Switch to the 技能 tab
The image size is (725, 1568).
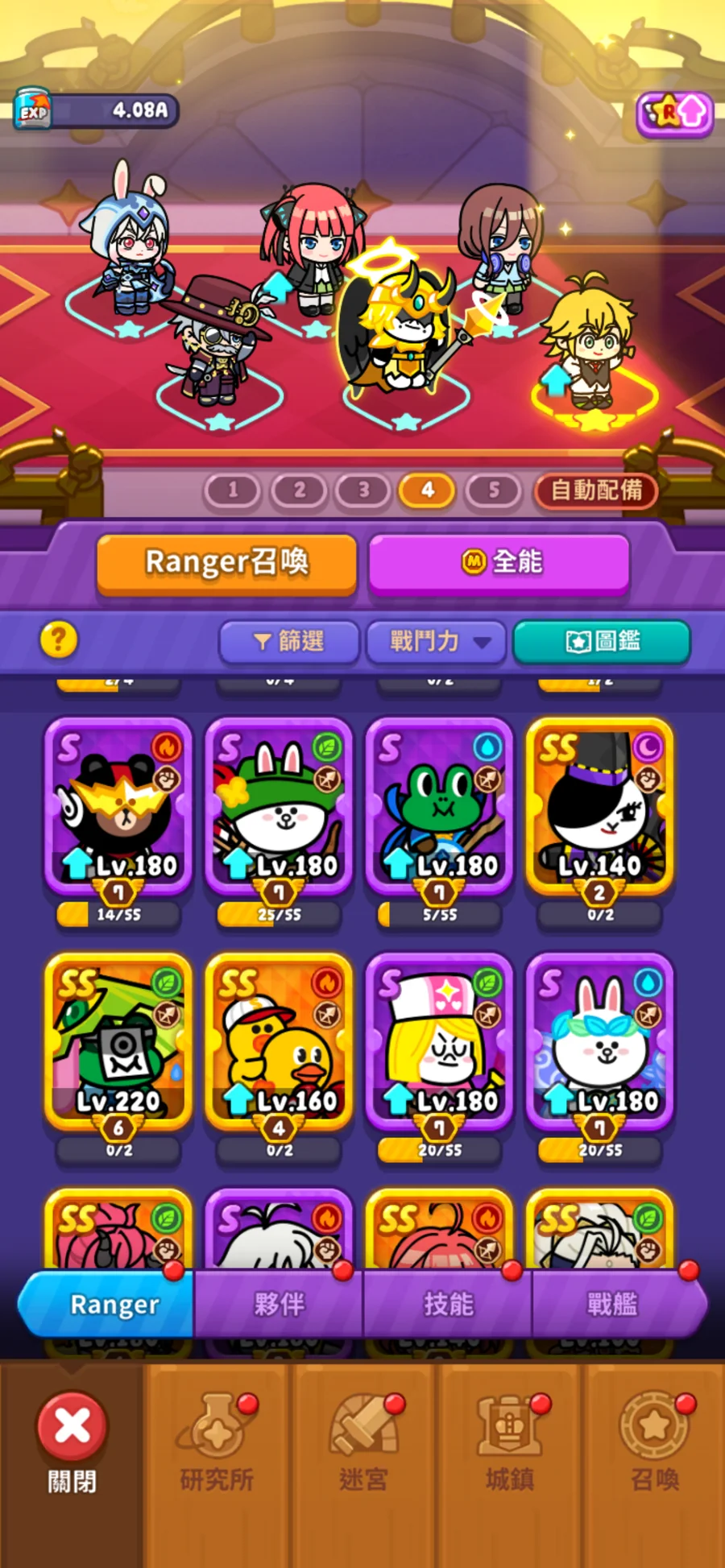448,1304
